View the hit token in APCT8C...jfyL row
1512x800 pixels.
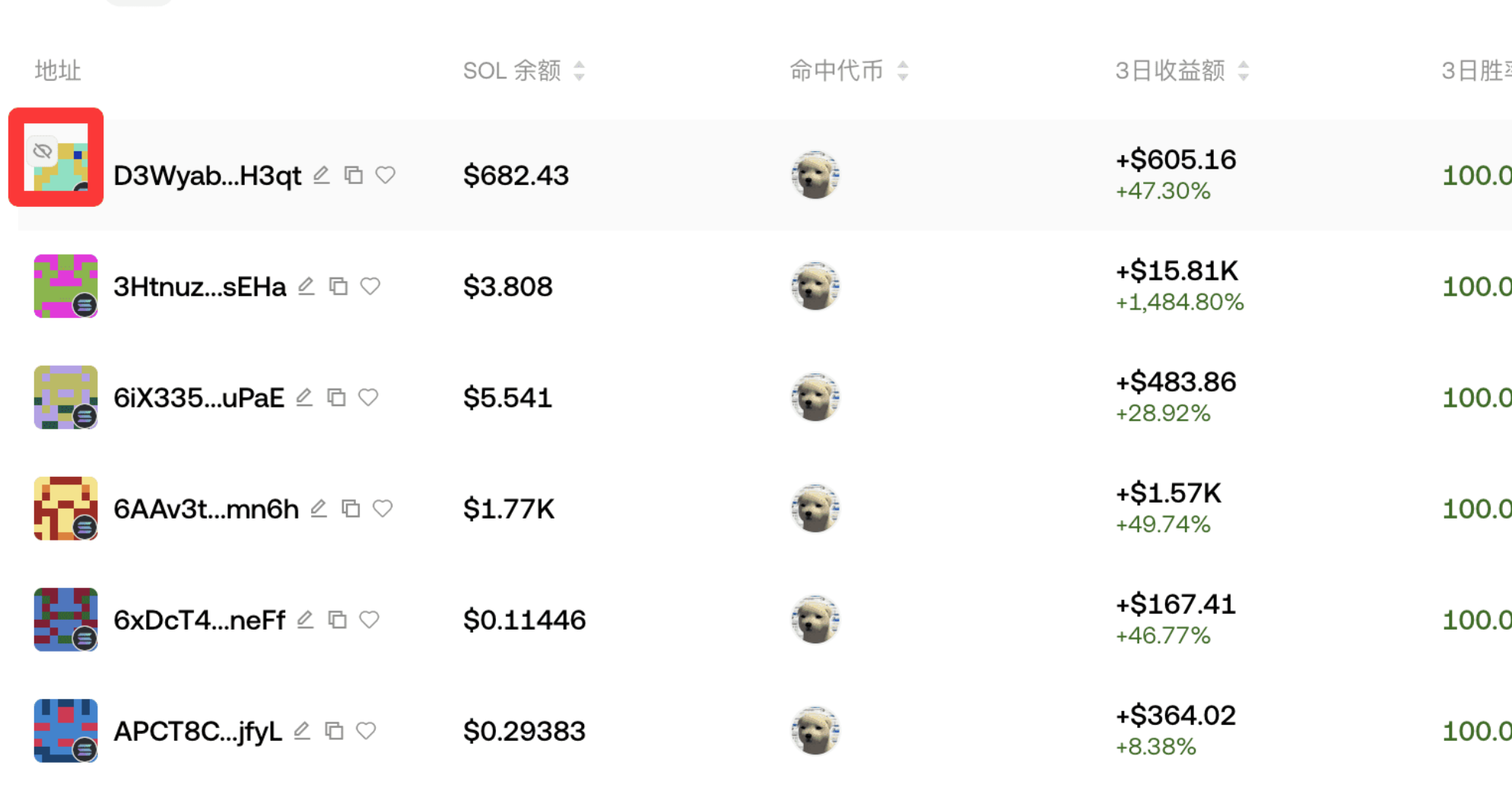coord(815,731)
